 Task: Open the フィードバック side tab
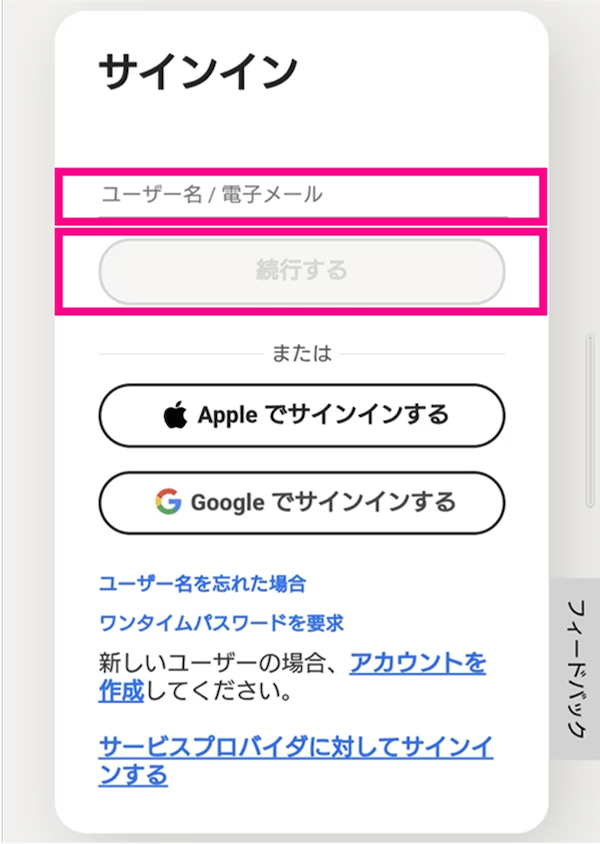pyautogui.click(x=575, y=668)
